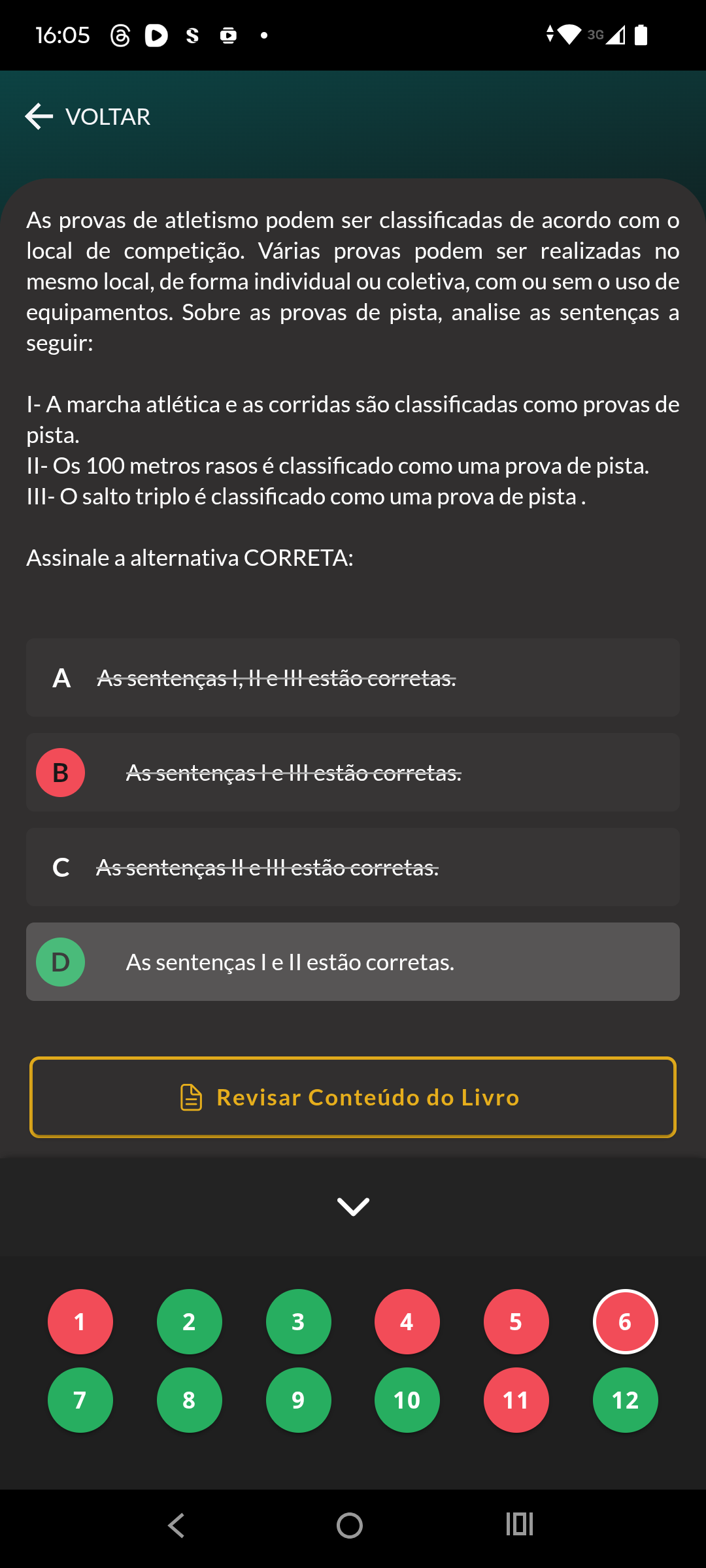This screenshot has height=1568, width=706.
Task: Jump to question 4
Action: [x=407, y=1322]
